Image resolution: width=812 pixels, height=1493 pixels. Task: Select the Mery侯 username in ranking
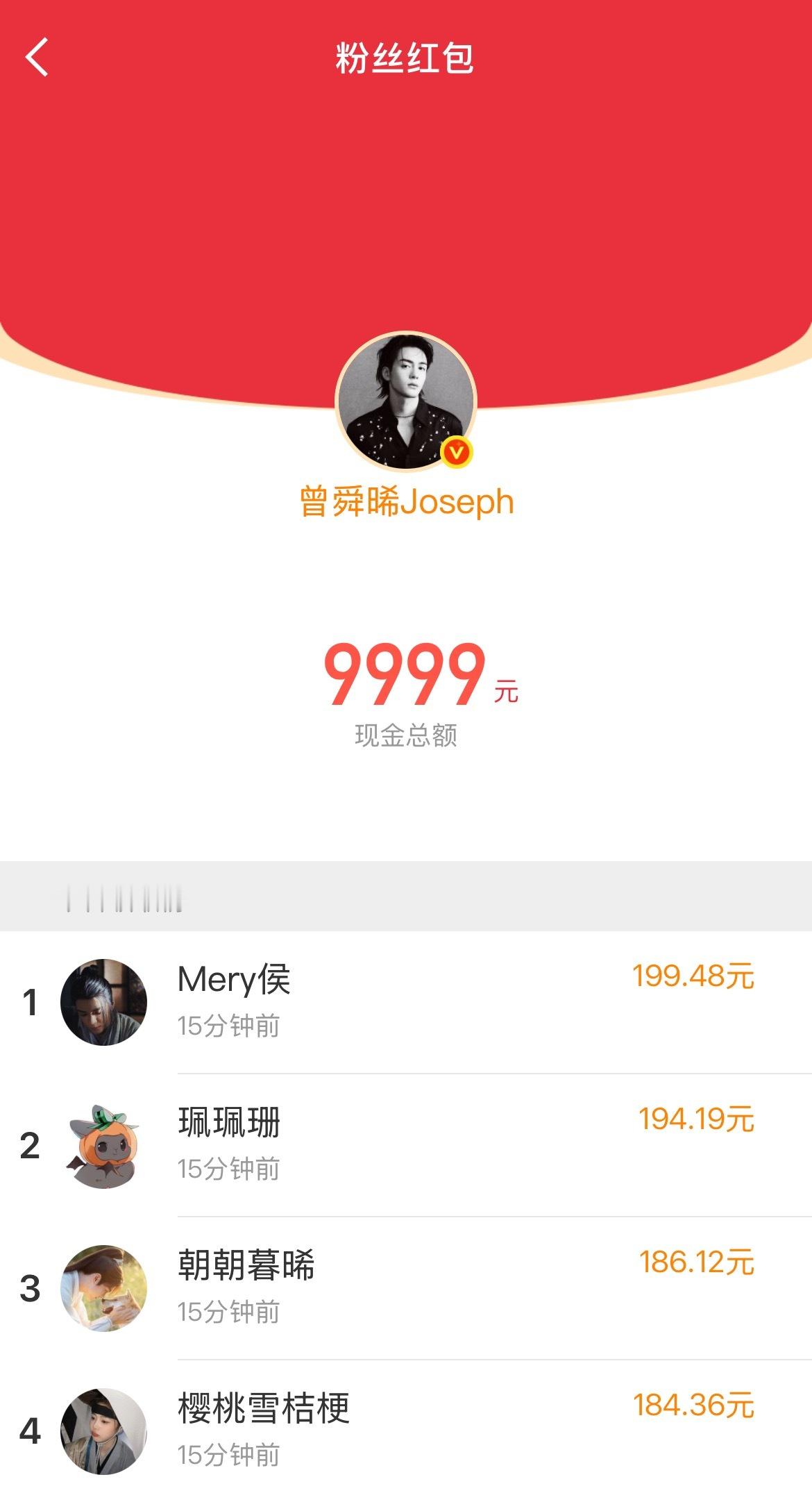(x=232, y=981)
